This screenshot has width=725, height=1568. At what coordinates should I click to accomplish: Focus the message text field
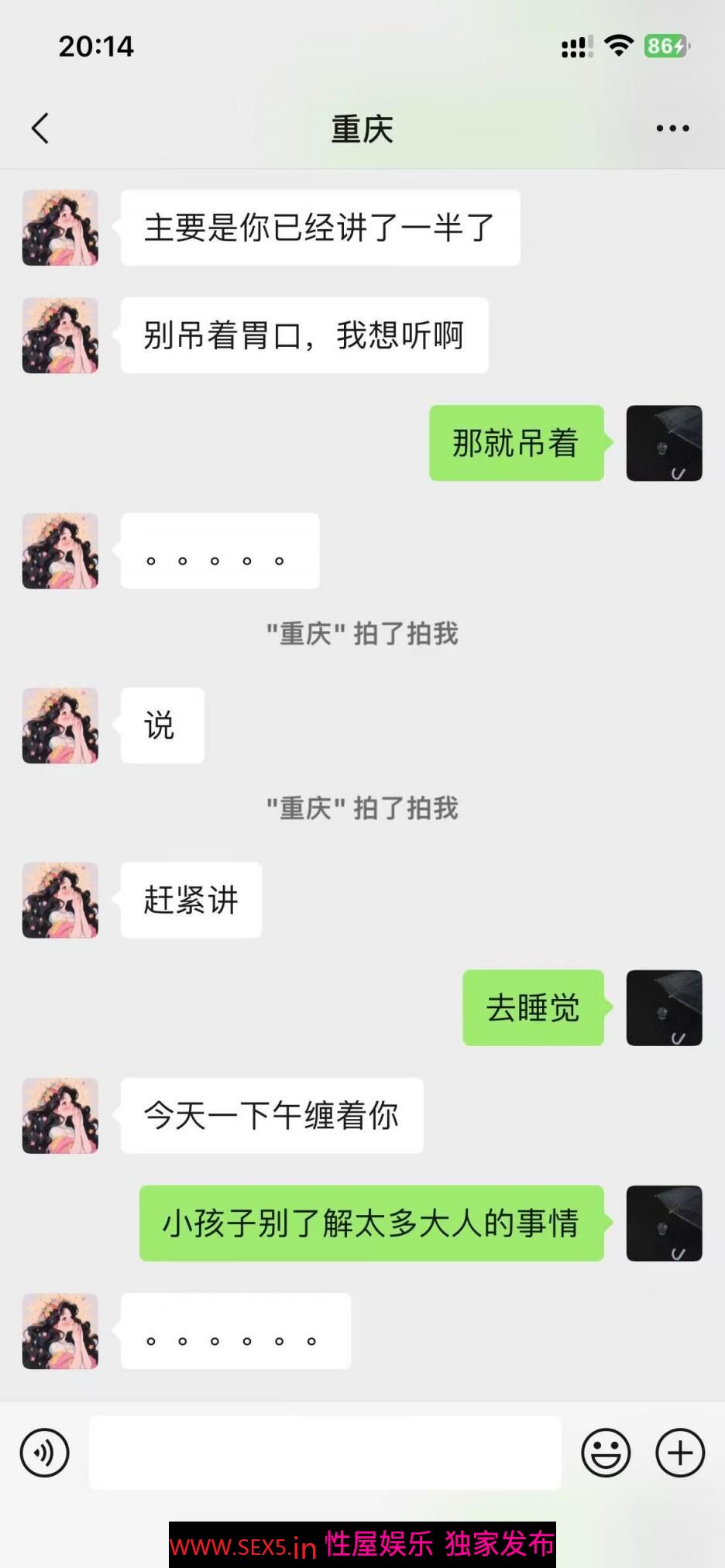pyautogui.click(x=325, y=1453)
